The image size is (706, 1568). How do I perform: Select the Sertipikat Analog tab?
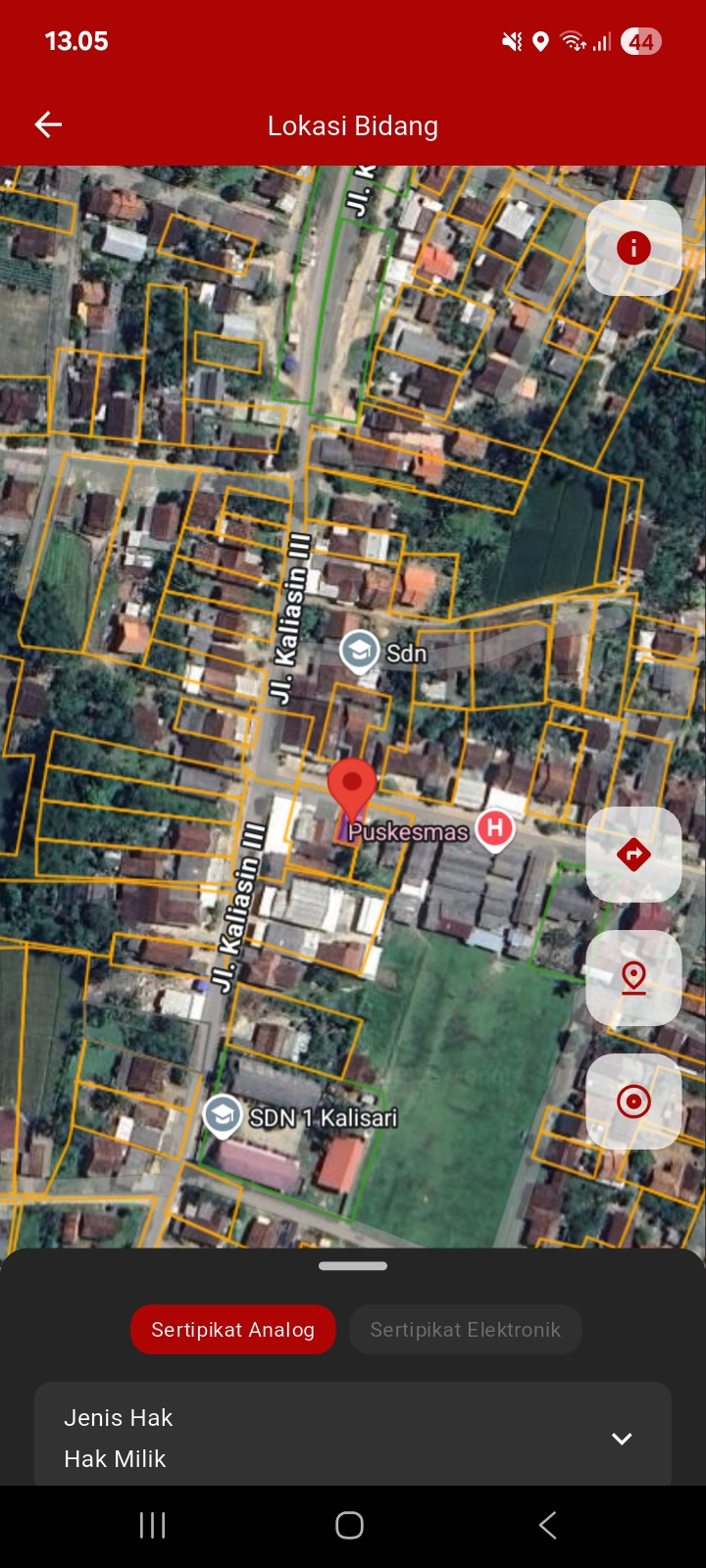click(232, 1330)
